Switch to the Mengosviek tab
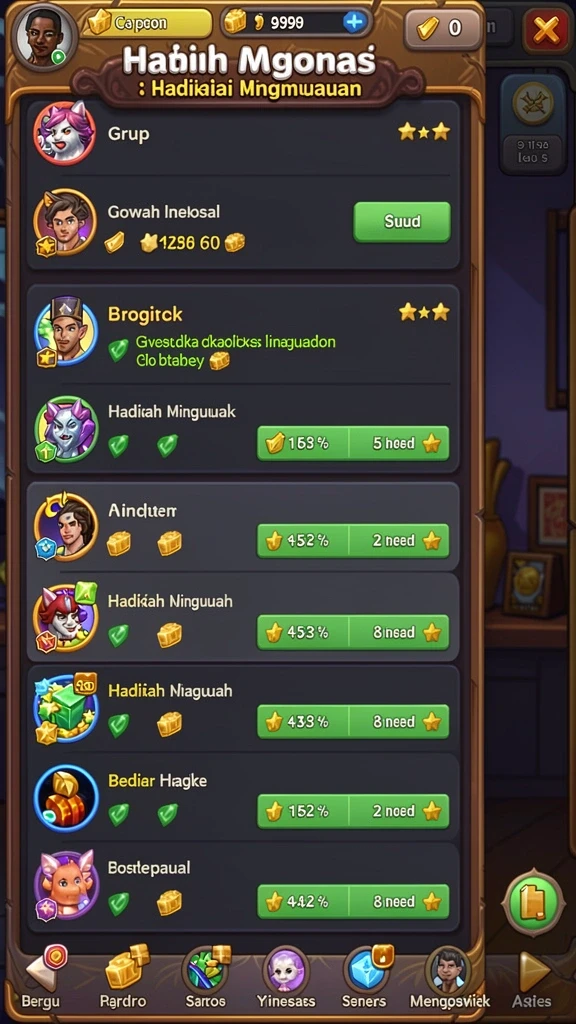 coord(449,978)
